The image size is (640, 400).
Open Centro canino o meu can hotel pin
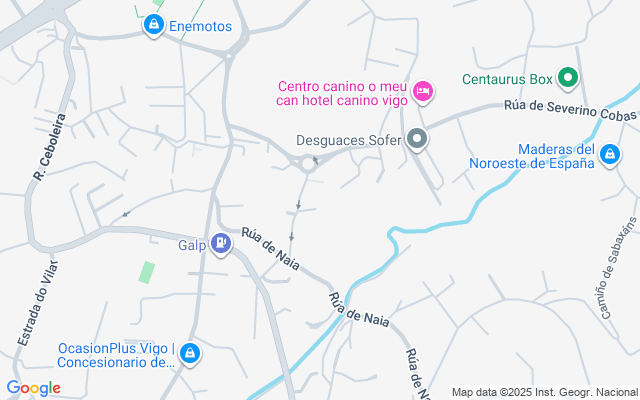tap(423, 91)
